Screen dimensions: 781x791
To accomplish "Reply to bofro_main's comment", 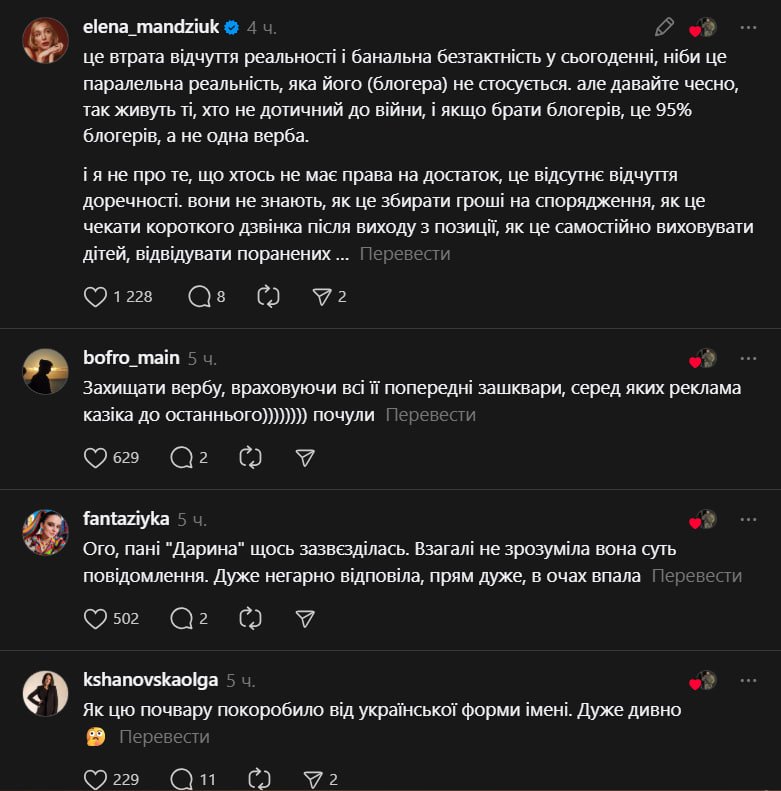I will pos(181,457).
